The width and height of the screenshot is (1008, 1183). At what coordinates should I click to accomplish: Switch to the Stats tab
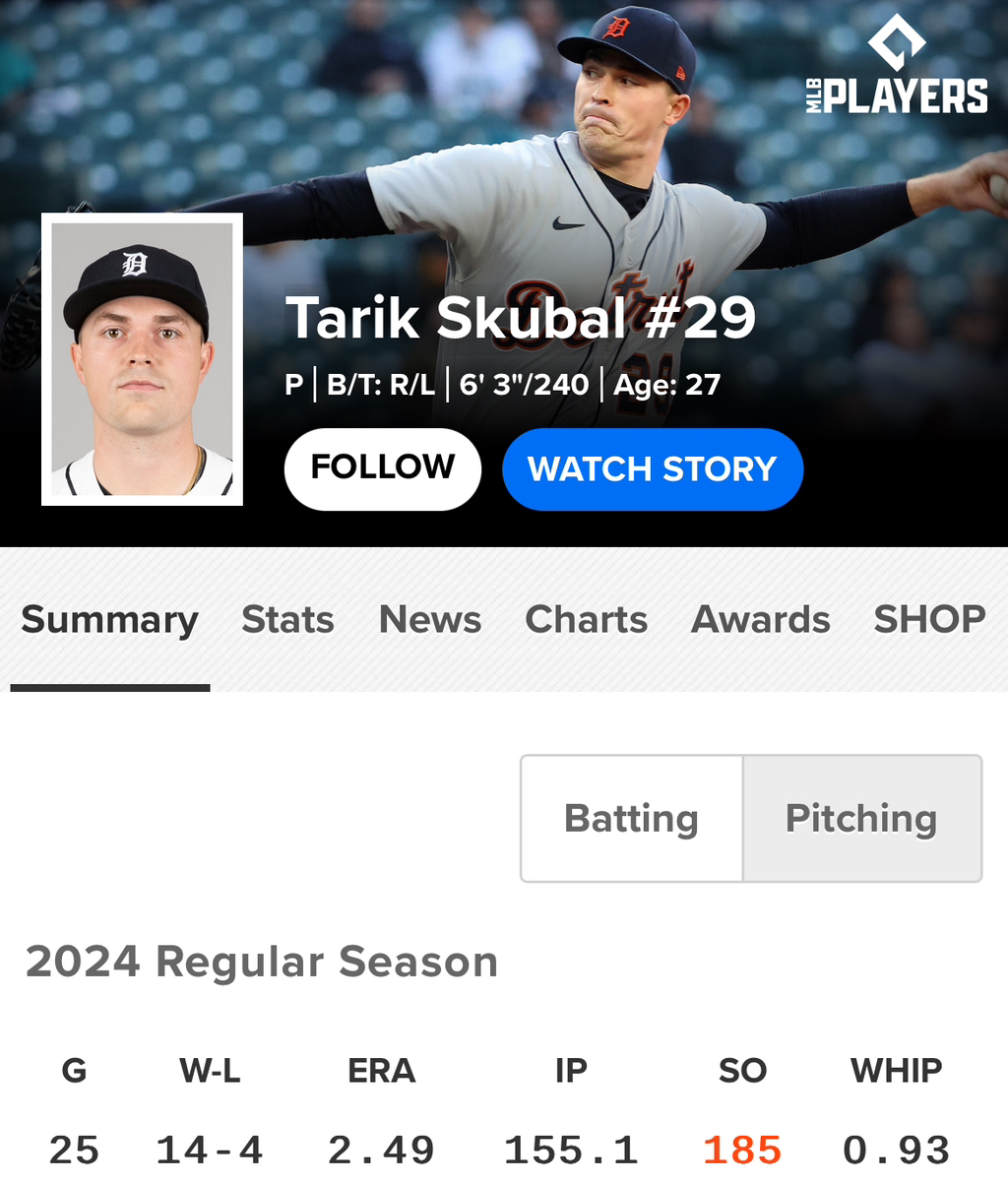287,620
